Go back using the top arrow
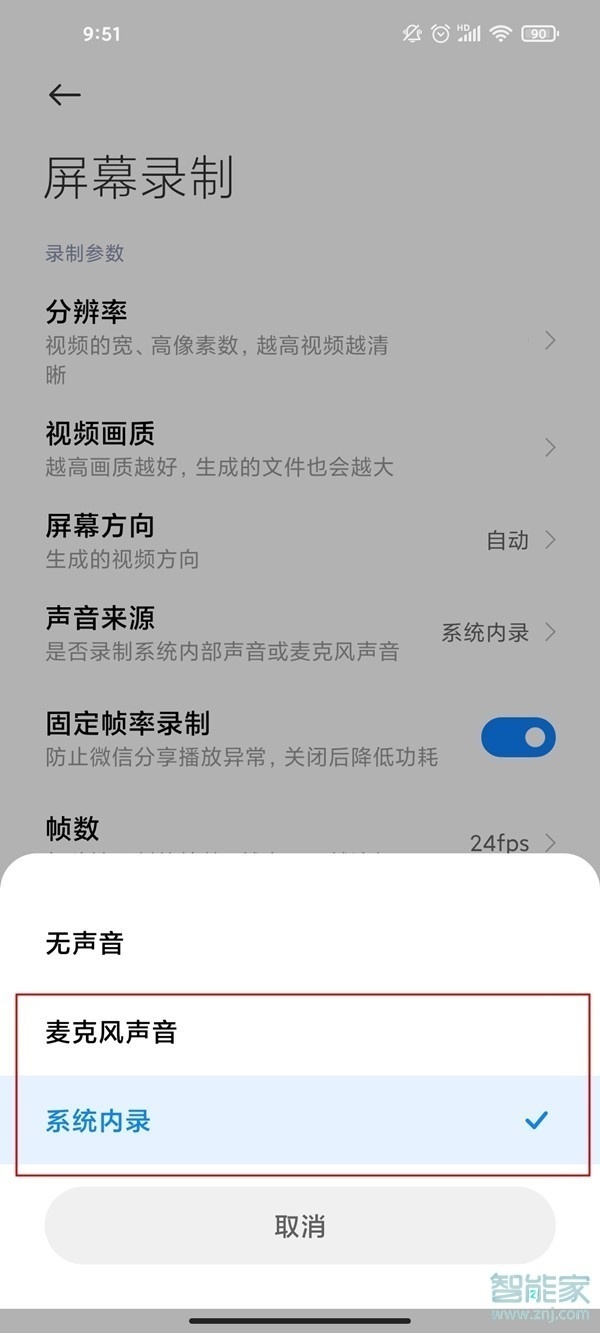Image resolution: width=600 pixels, height=1333 pixels. pos(64,95)
